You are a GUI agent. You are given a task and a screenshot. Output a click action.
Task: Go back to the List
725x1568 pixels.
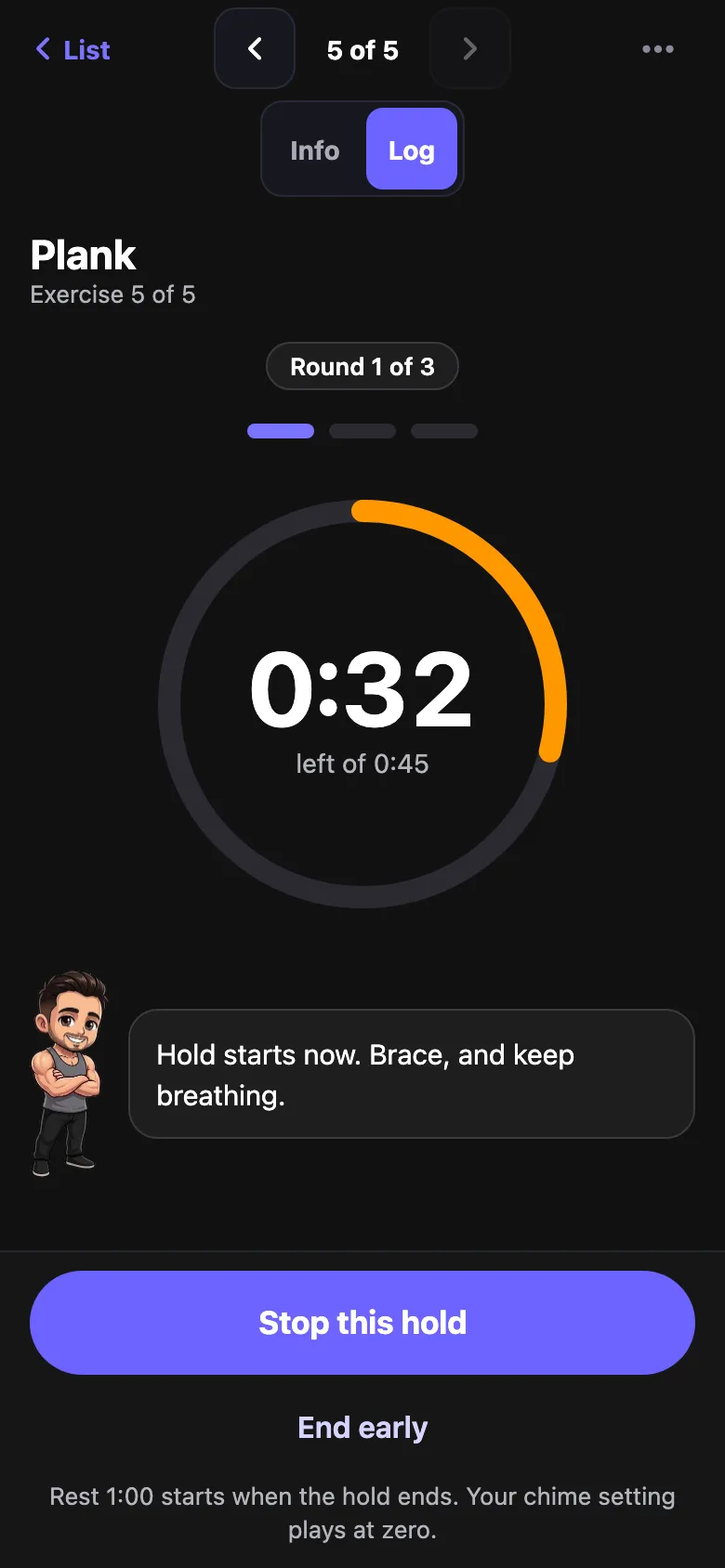72,49
